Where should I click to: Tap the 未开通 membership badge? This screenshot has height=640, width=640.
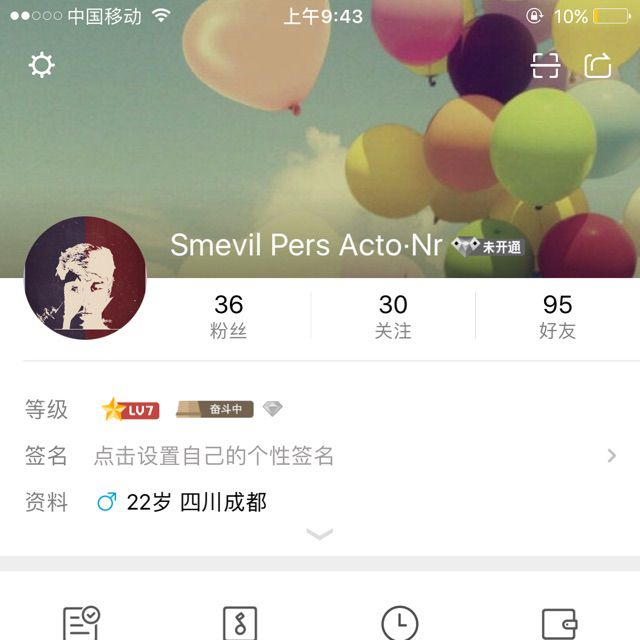[x=488, y=246]
